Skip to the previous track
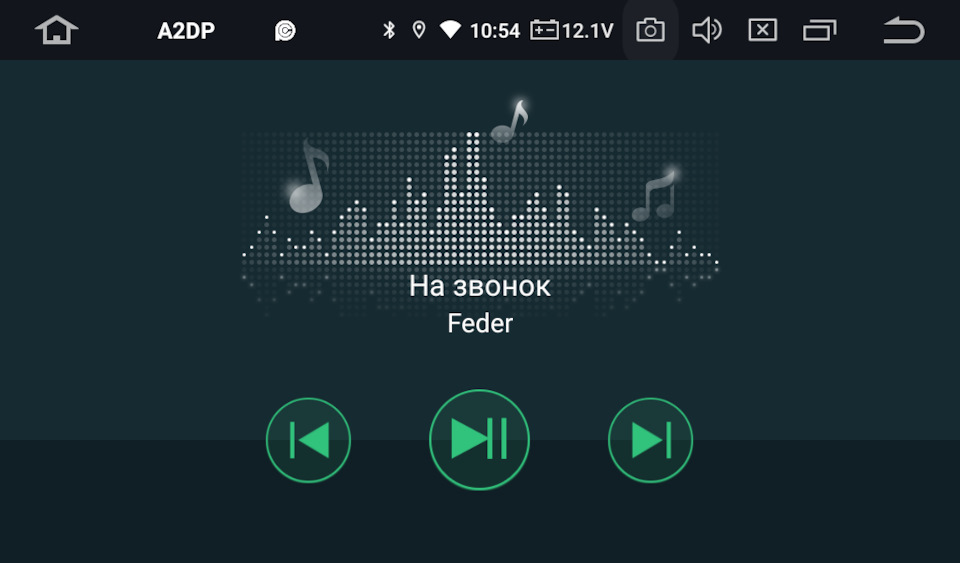The width and height of the screenshot is (960, 563). [x=308, y=440]
